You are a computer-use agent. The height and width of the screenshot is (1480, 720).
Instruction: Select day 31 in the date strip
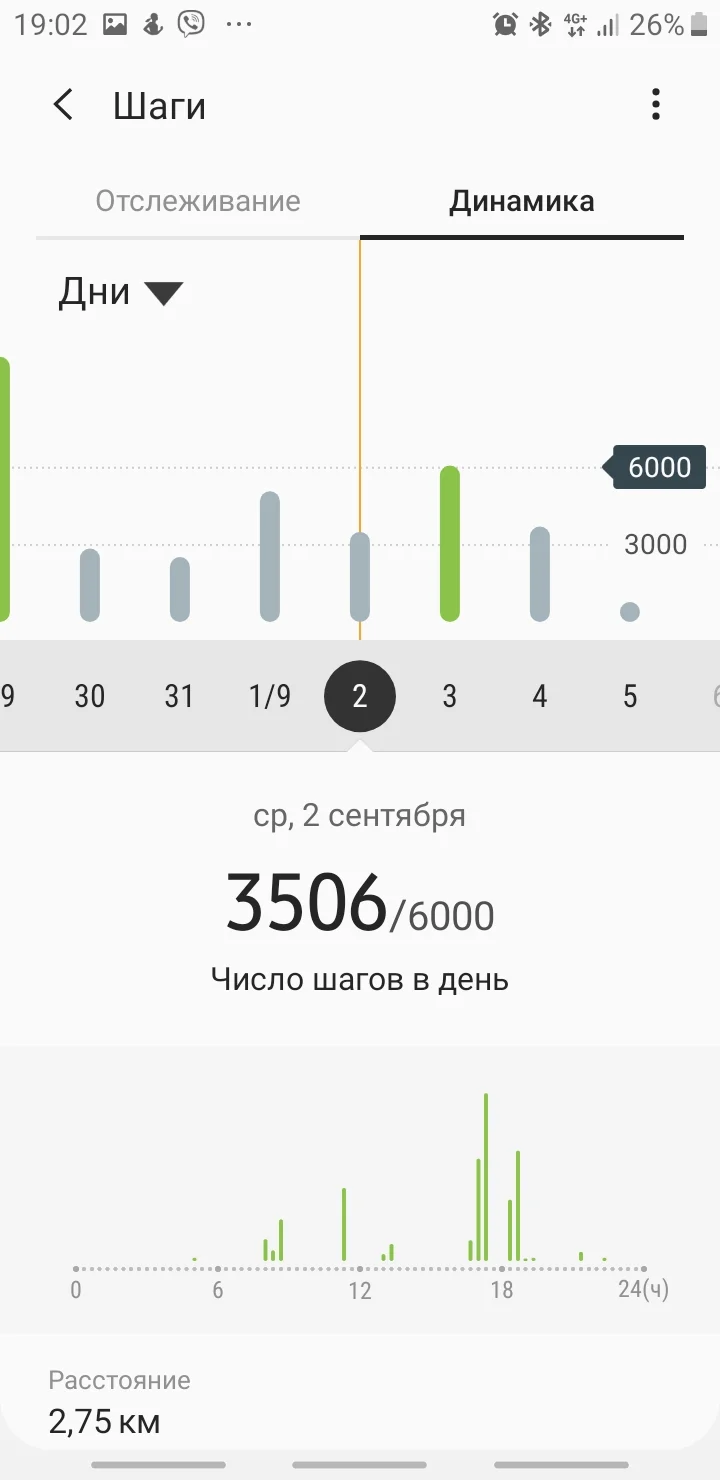pos(179,696)
